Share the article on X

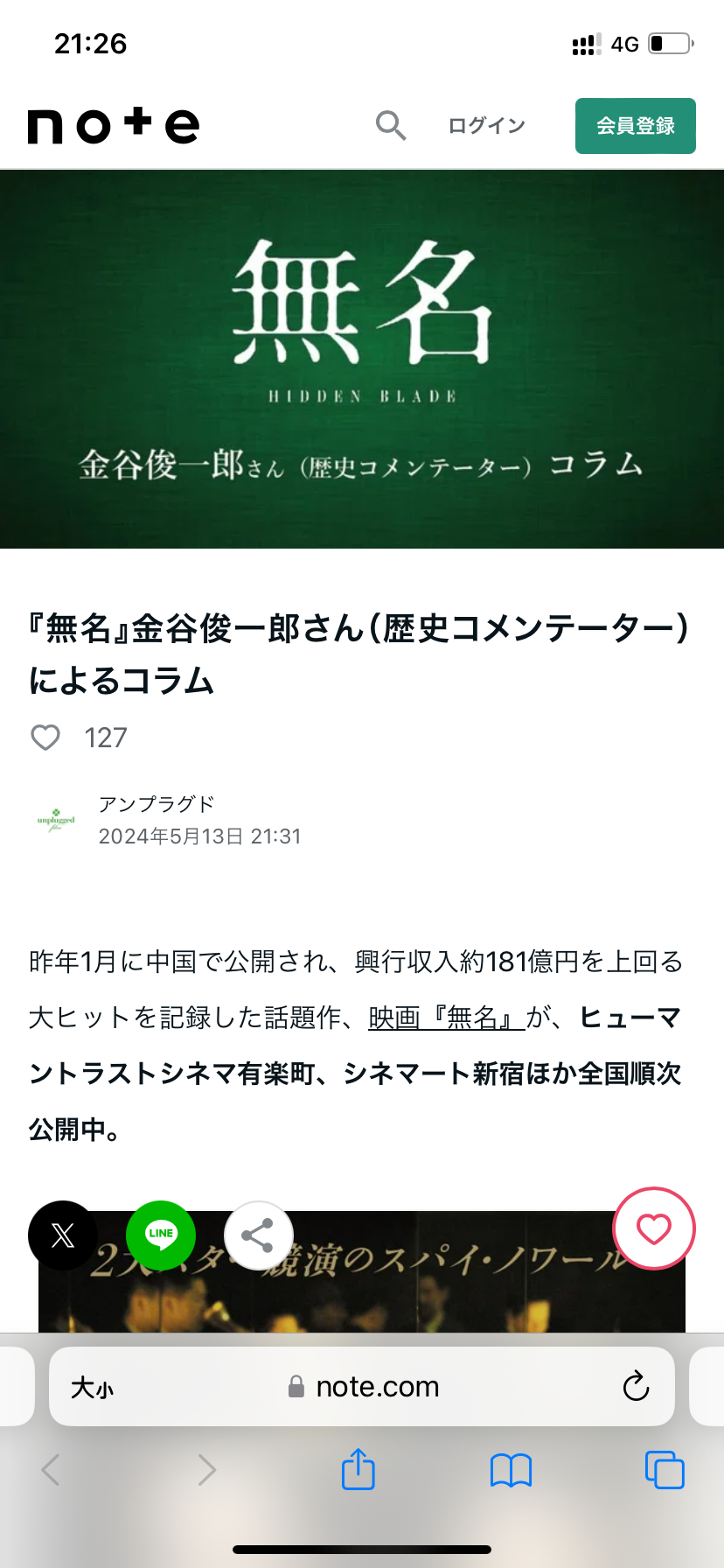(x=63, y=1235)
